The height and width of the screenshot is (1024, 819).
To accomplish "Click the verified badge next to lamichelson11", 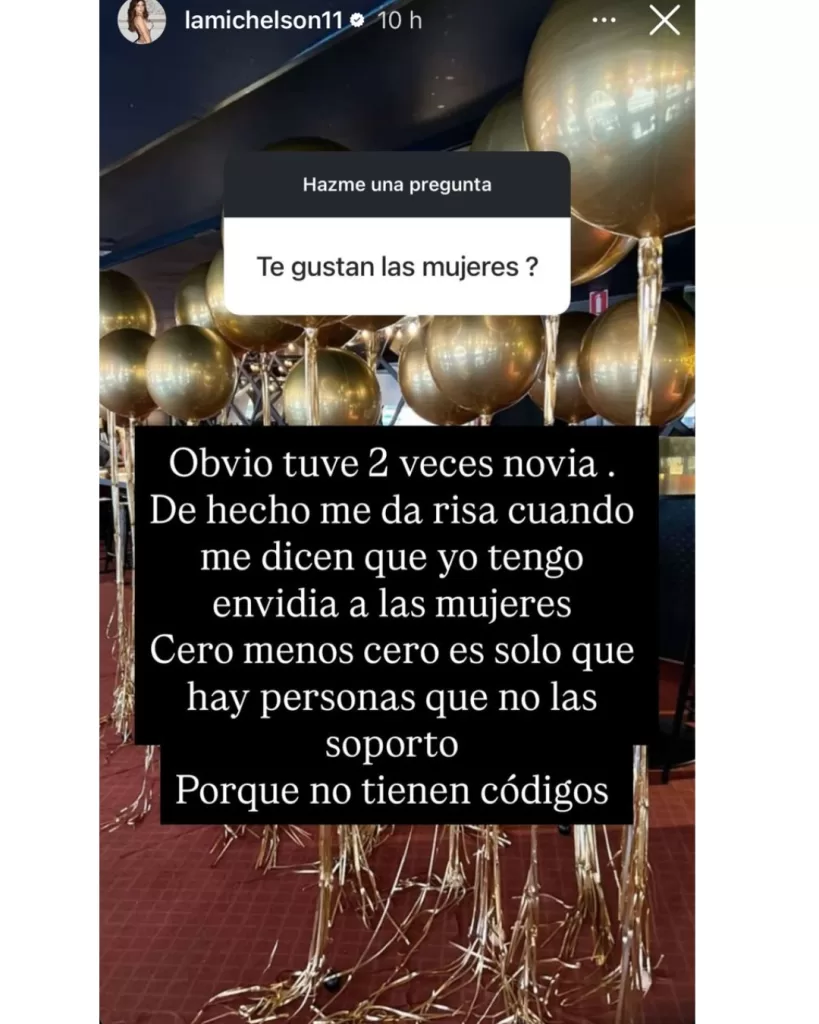I will click(355, 17).
